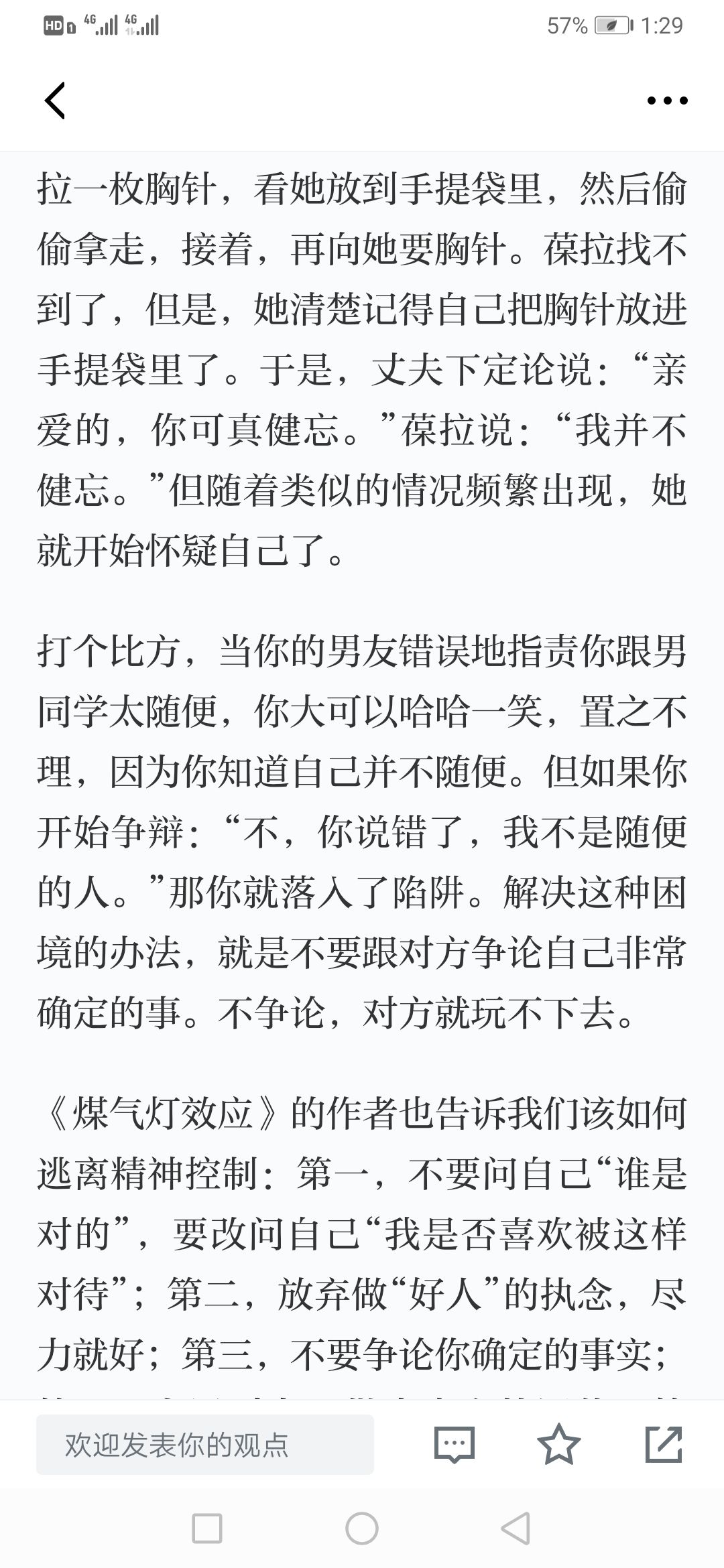
Task: Tap the comment box to post your view
Action: [x=205, y=1444]
